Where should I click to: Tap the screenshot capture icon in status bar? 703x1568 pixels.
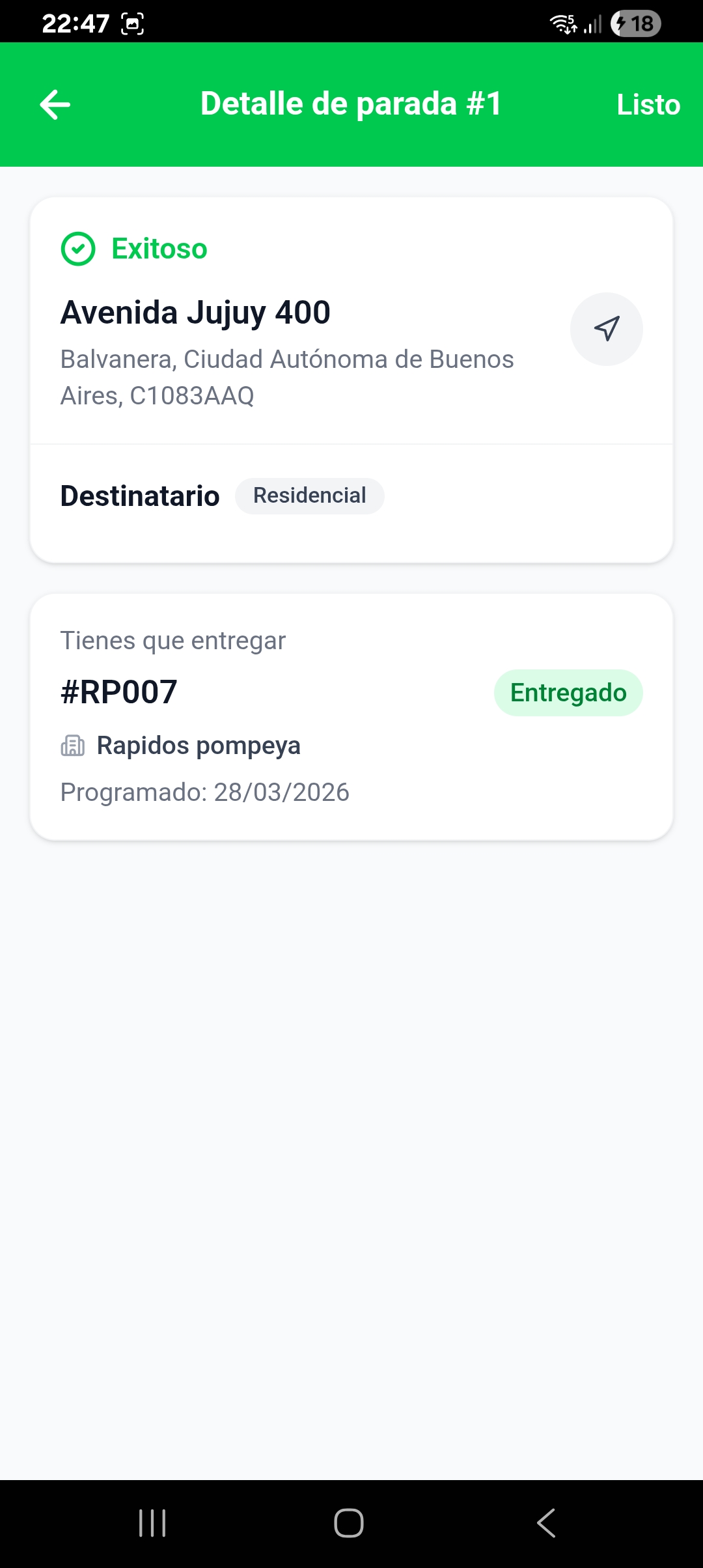131,23
